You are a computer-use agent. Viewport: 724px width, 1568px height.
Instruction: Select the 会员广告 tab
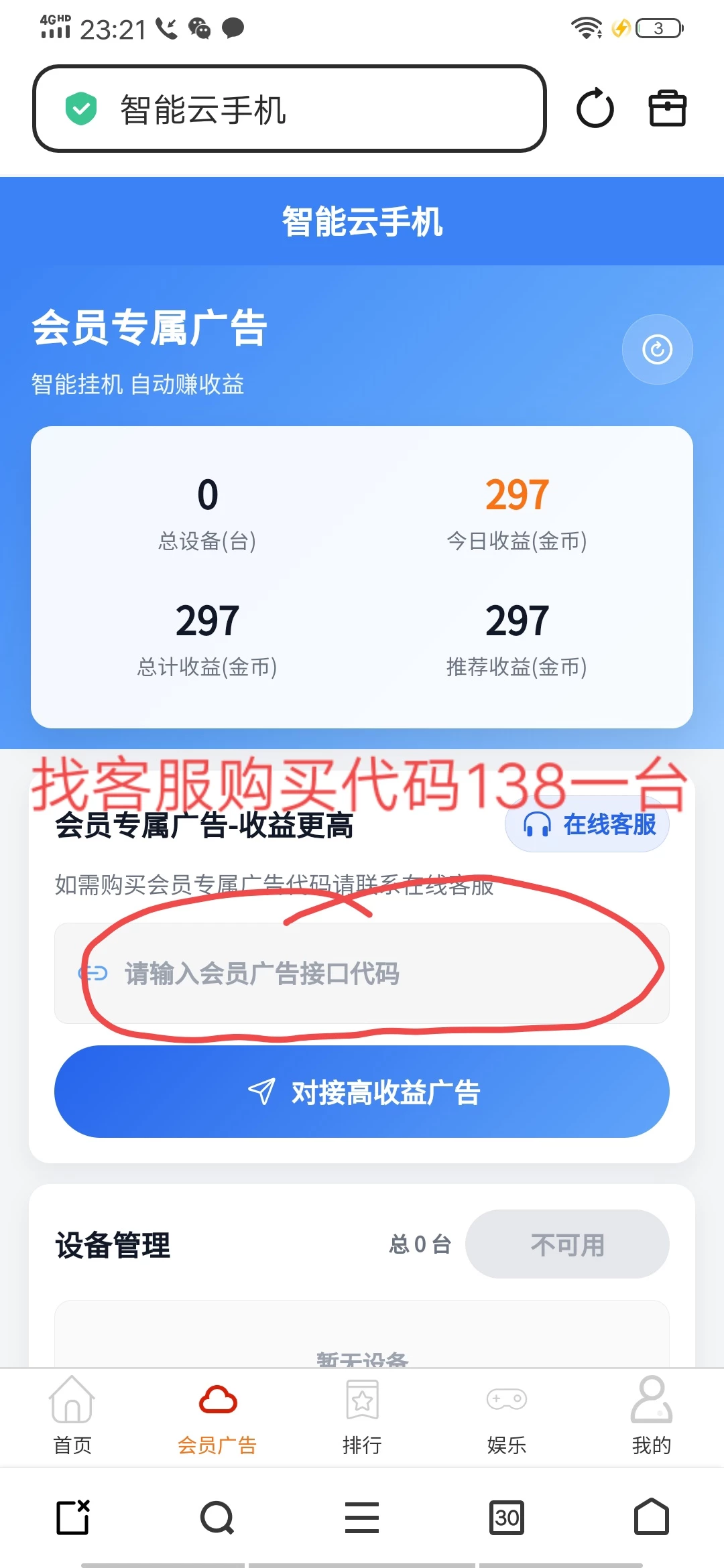coord(217,1415)
